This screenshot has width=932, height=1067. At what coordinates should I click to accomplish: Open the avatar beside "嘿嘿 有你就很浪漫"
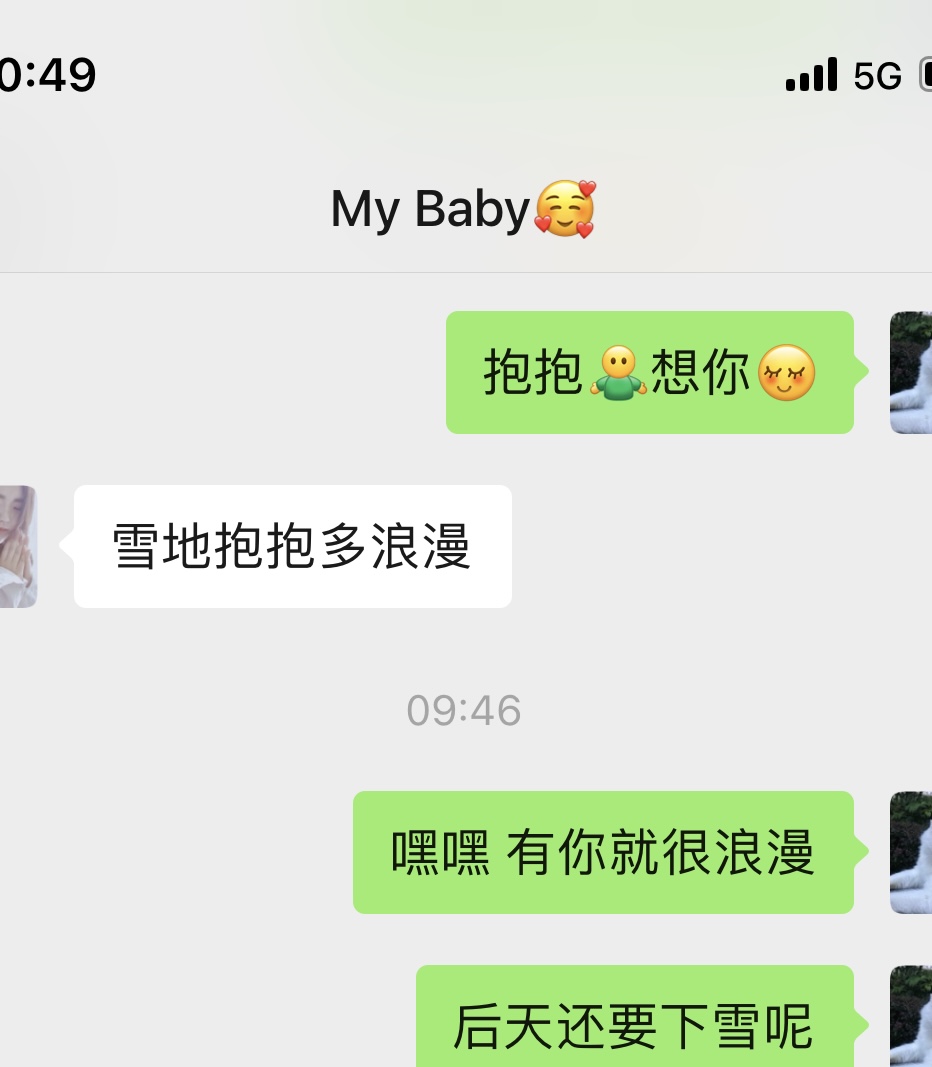(x=911, y=852)
